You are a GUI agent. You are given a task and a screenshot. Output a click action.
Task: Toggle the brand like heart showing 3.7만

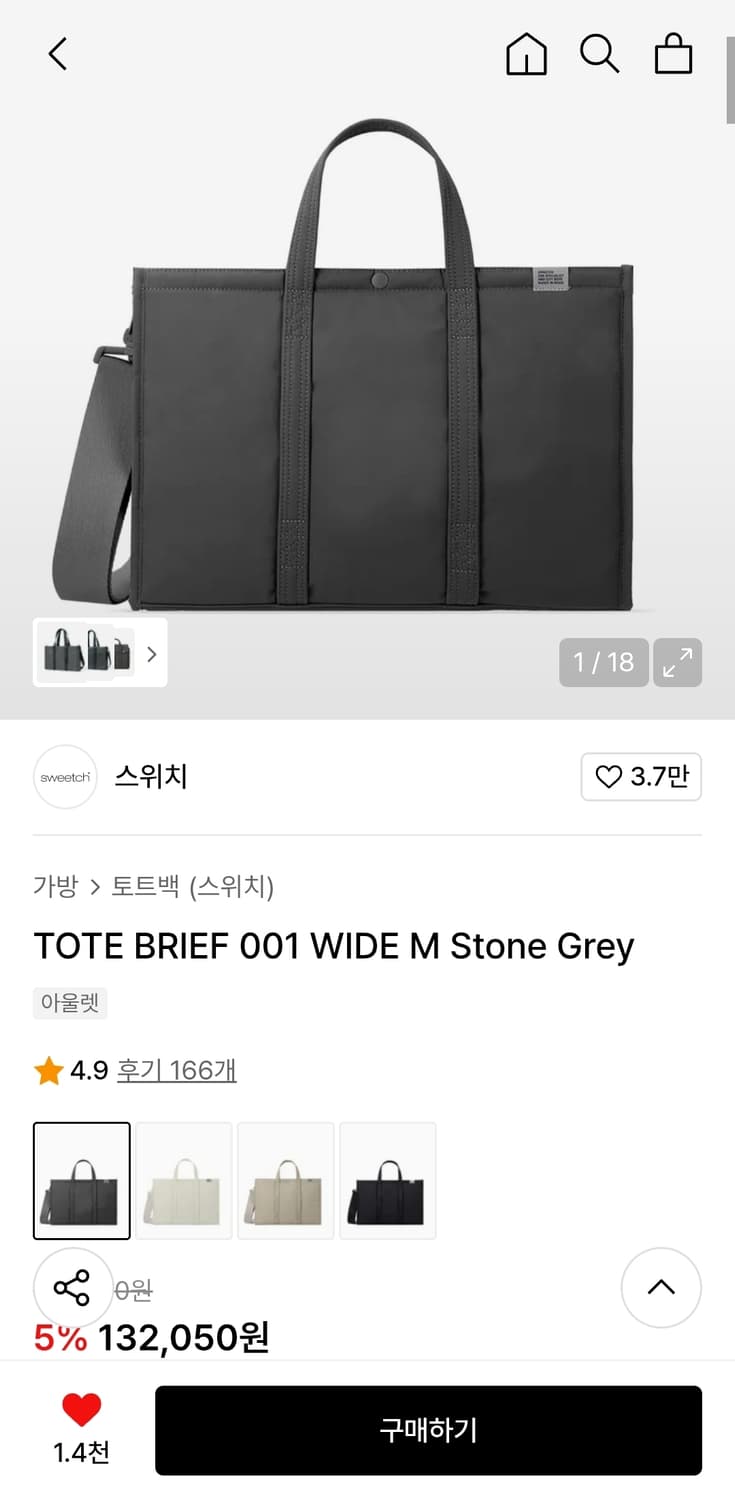[x=641, y=777]
